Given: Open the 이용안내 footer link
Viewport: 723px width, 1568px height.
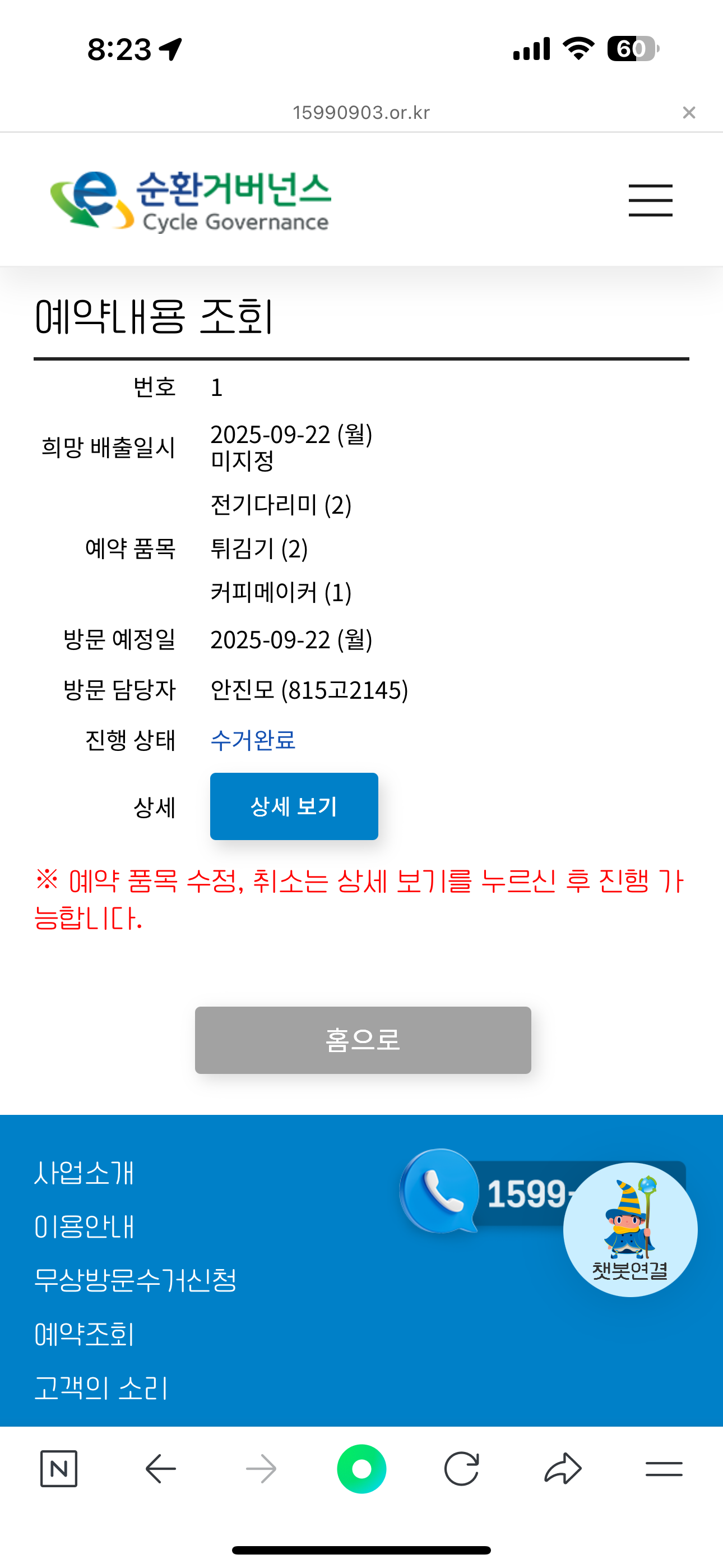Looking at the screenshot, I should [x=84, y=1226].
